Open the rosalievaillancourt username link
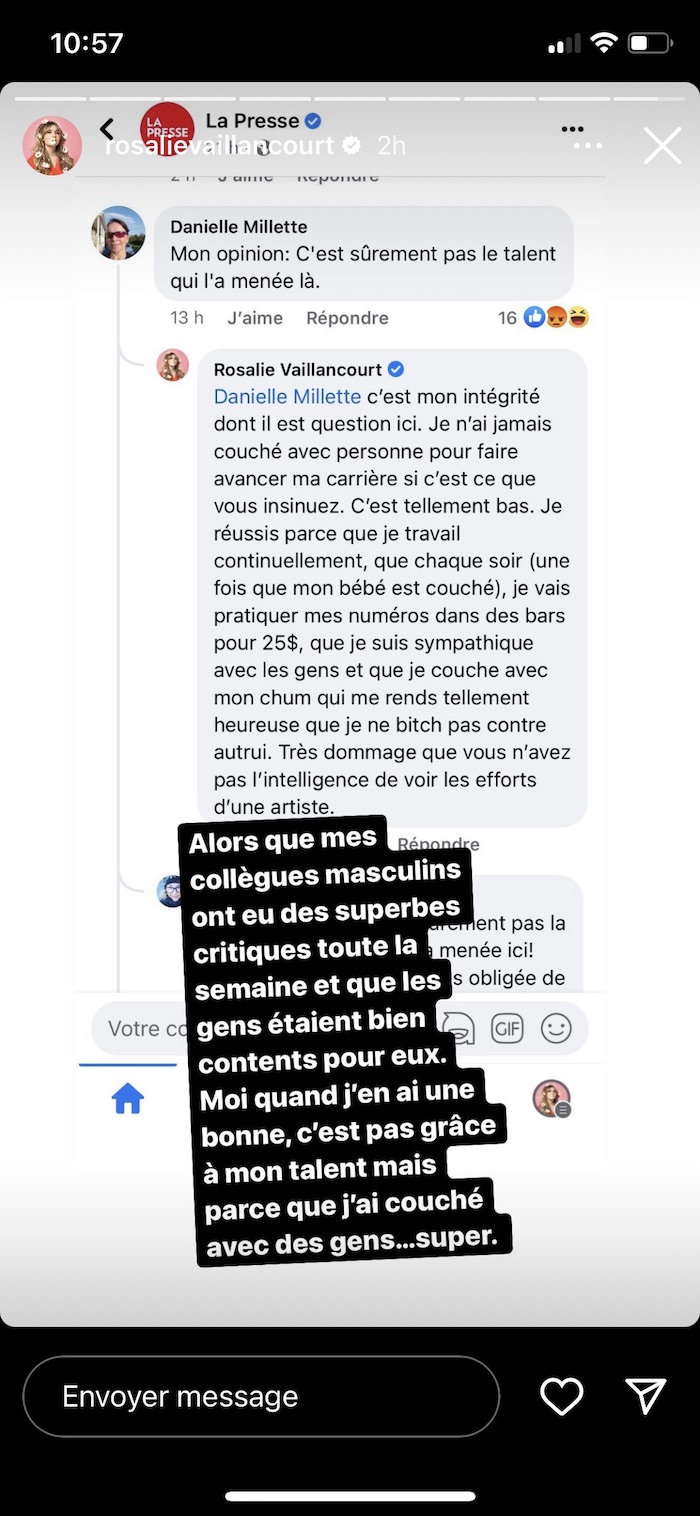 pos(220,146)
